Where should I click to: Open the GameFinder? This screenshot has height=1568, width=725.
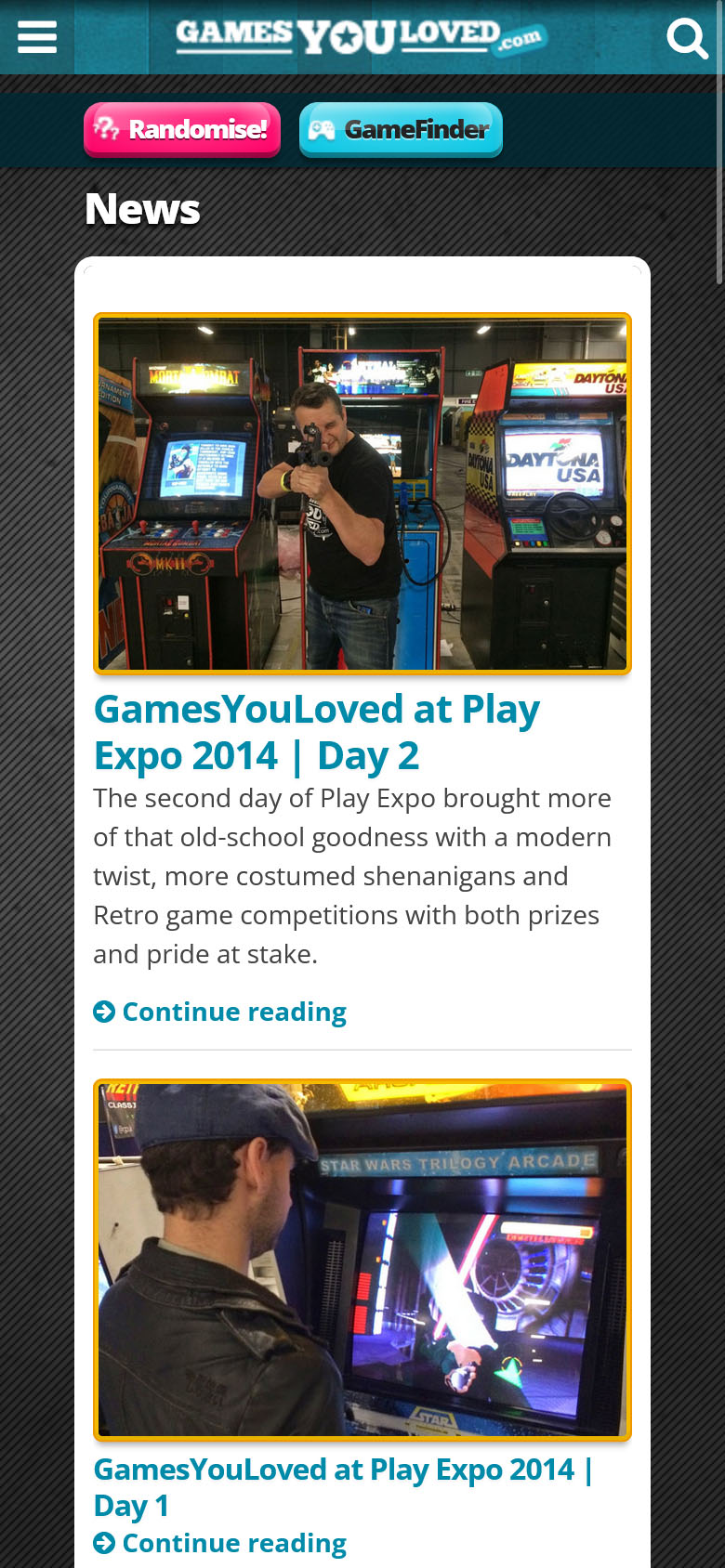click(401, 129)
